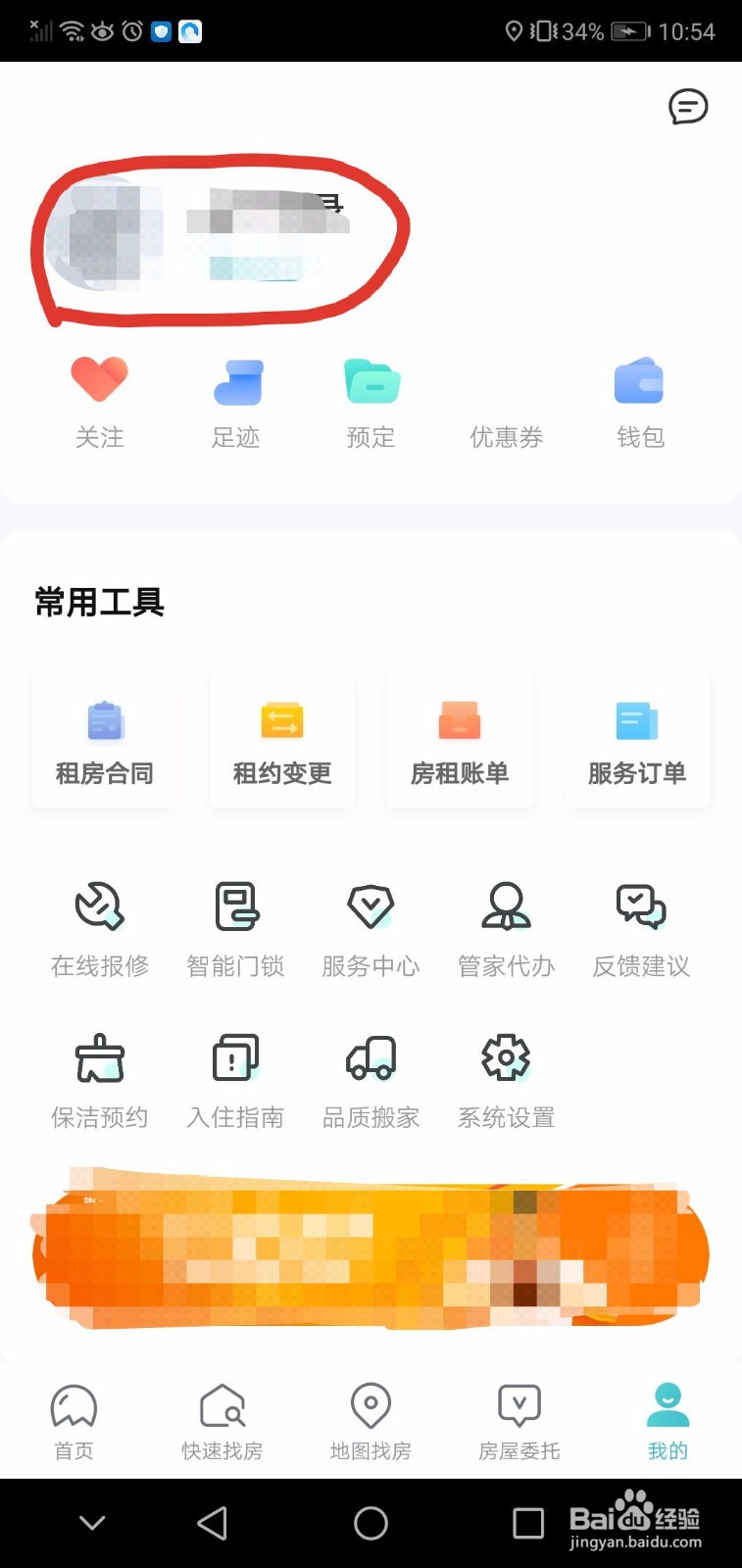Switch to 房屋委托 tab
The height and width of the screenshot is (1568, 742).
tap(519, 1422)
